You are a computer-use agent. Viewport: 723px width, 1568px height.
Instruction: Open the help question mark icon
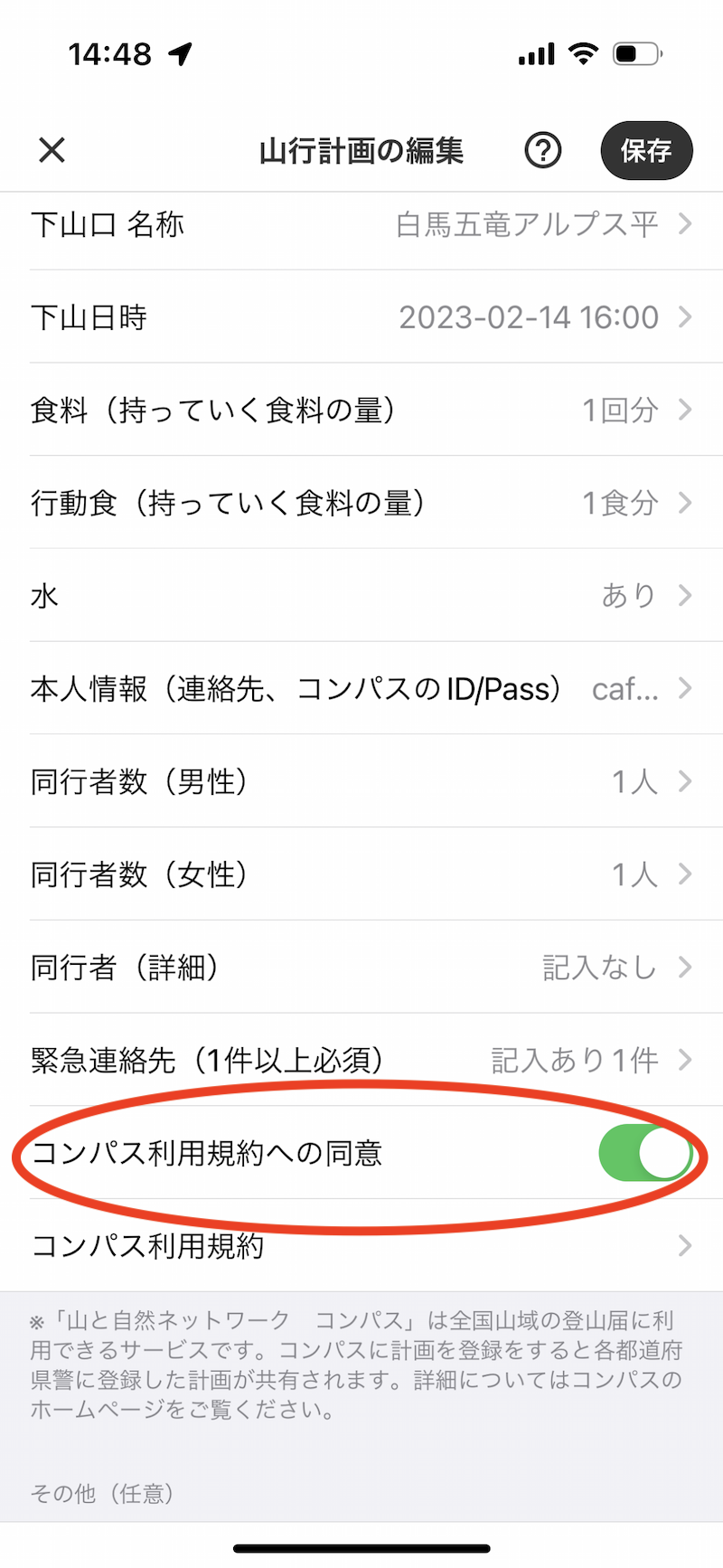(543, 150)
